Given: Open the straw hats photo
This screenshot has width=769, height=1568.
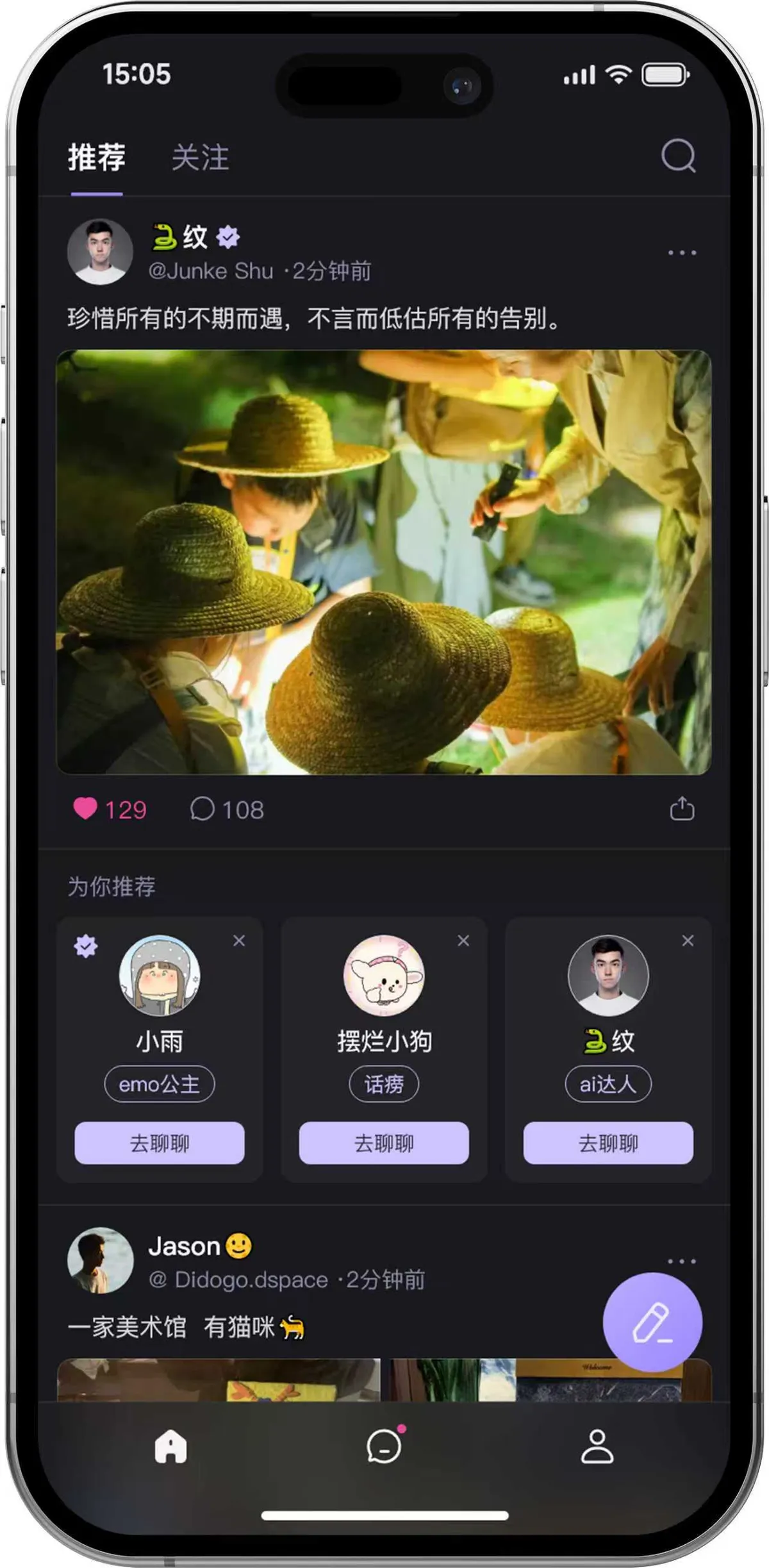Looking at the screenshot, I should coord(384,562).
